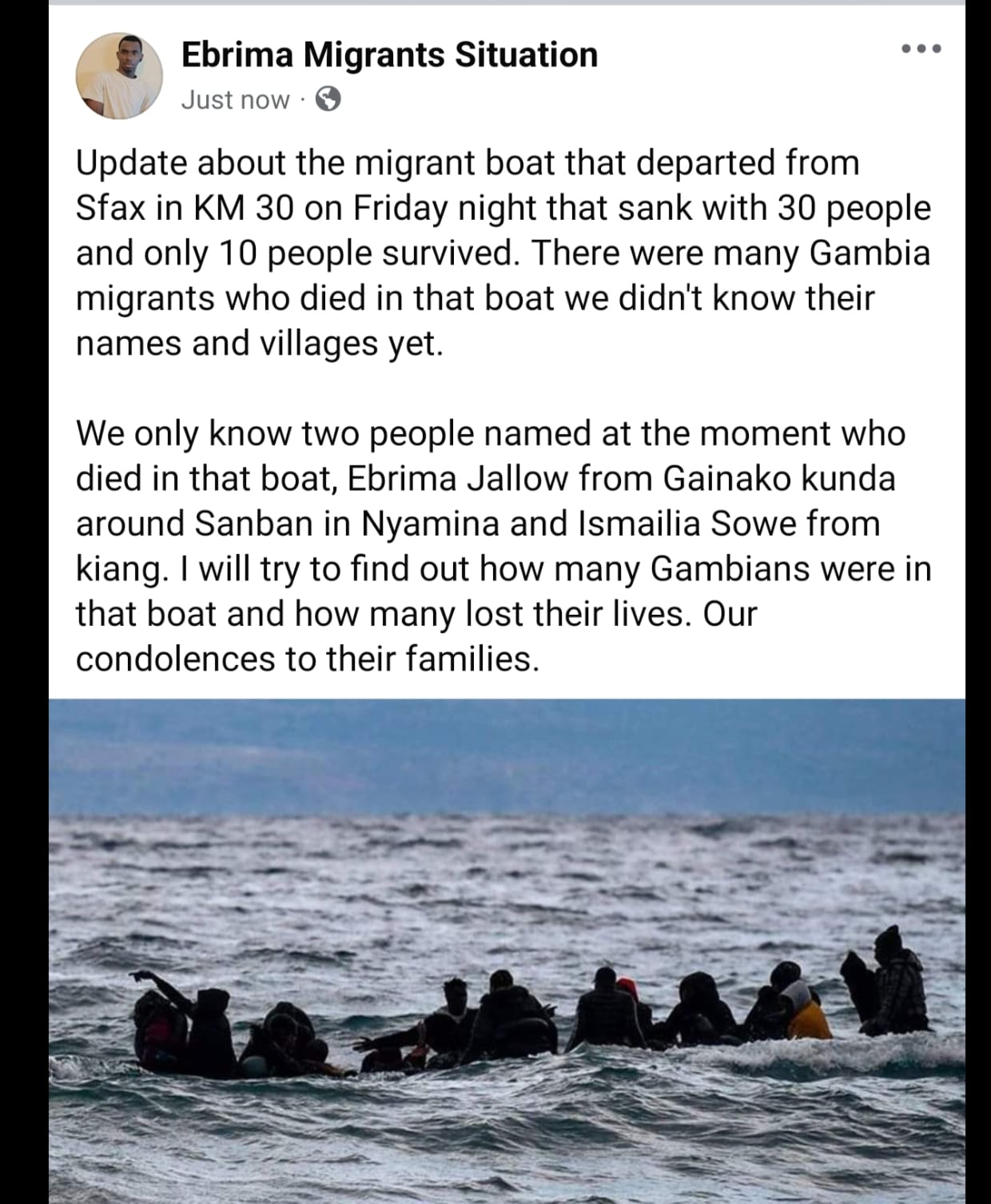Tap the public globe audience icon
991x1204 pixels.
tap(328, 100)
